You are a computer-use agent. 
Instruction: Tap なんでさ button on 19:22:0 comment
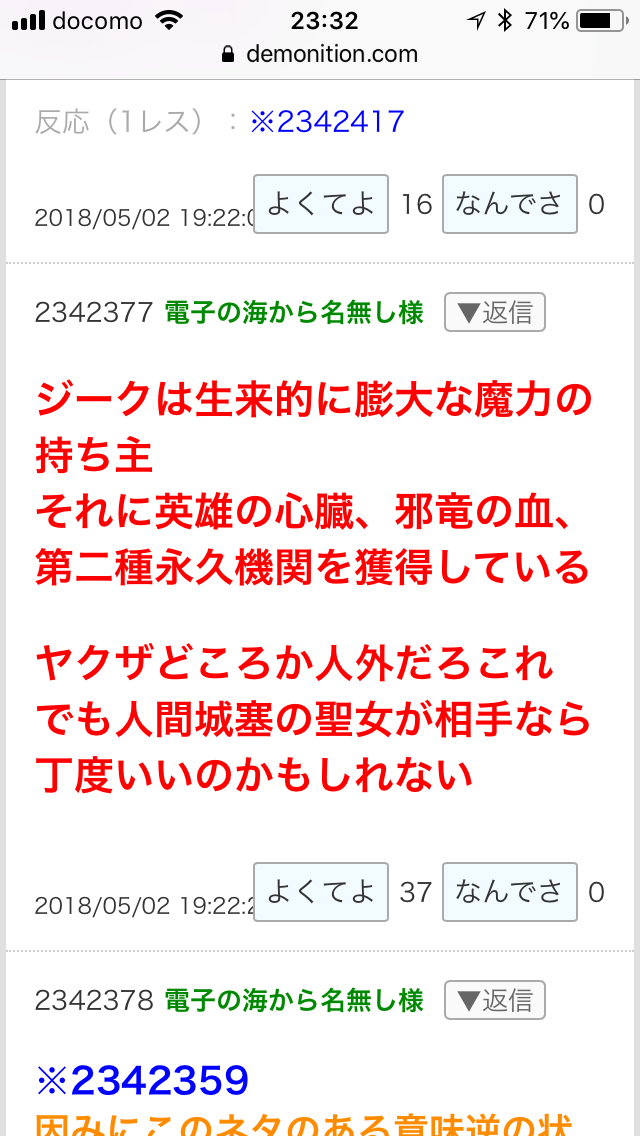509,205
